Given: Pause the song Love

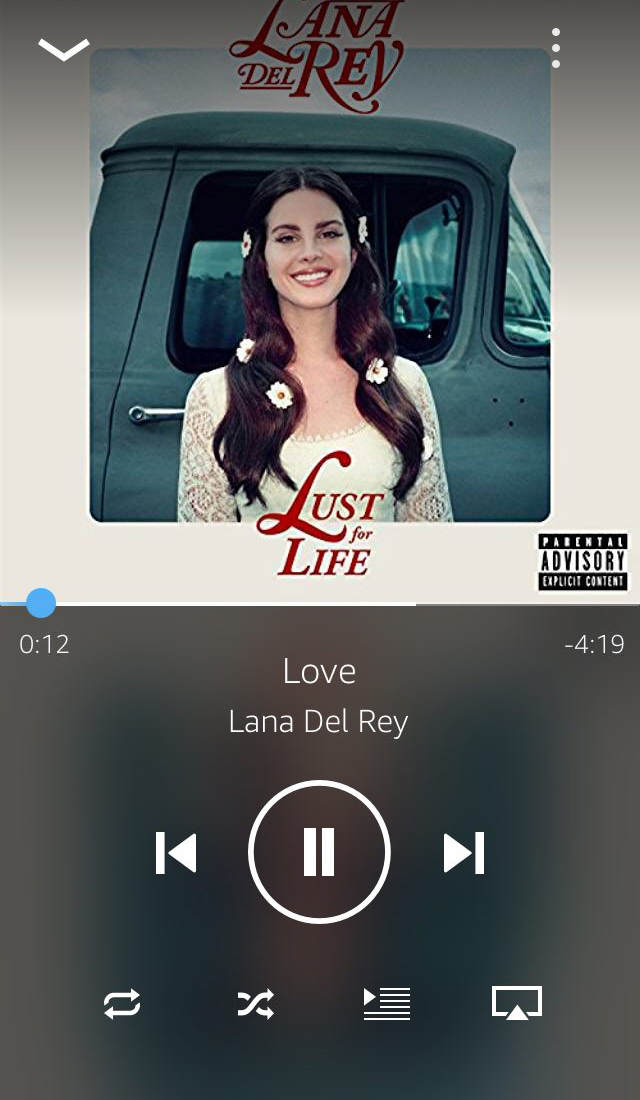Looking at the screenshot, I should point(319,852).
